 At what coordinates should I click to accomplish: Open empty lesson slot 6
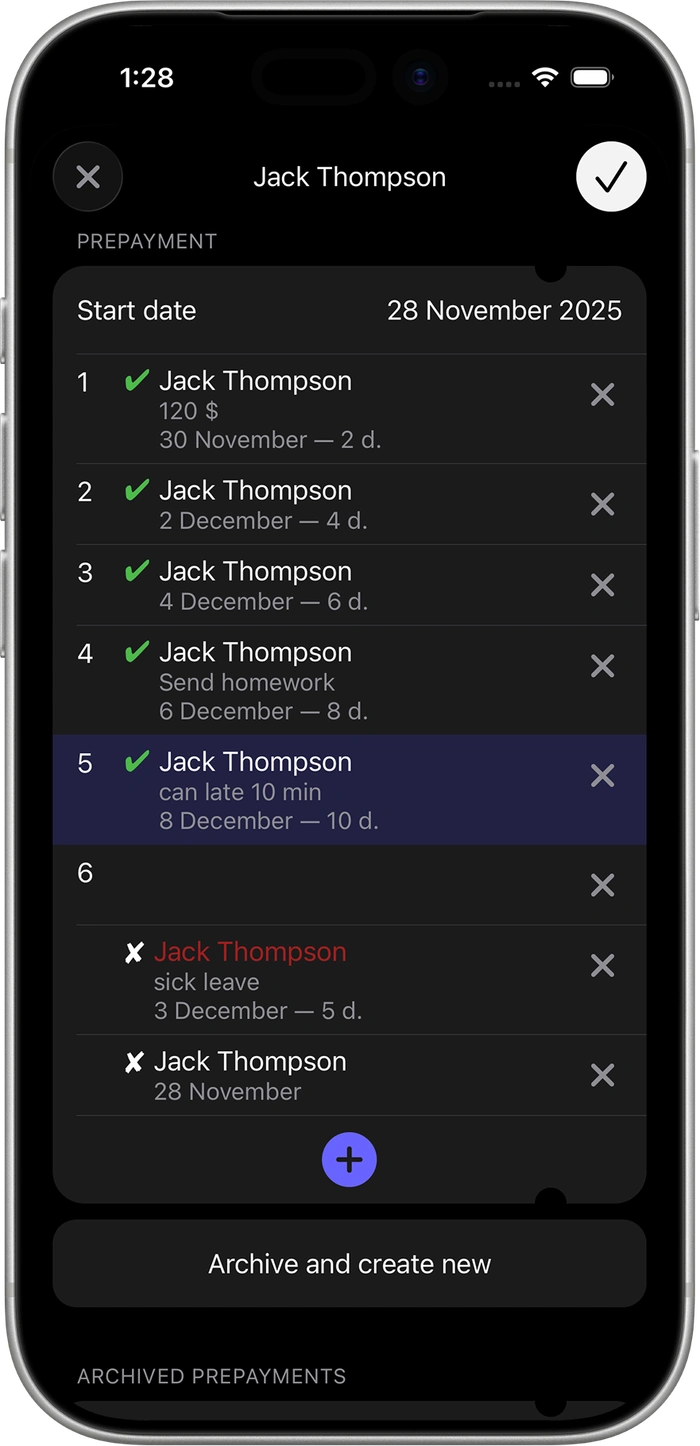click(x=300, y=884)
